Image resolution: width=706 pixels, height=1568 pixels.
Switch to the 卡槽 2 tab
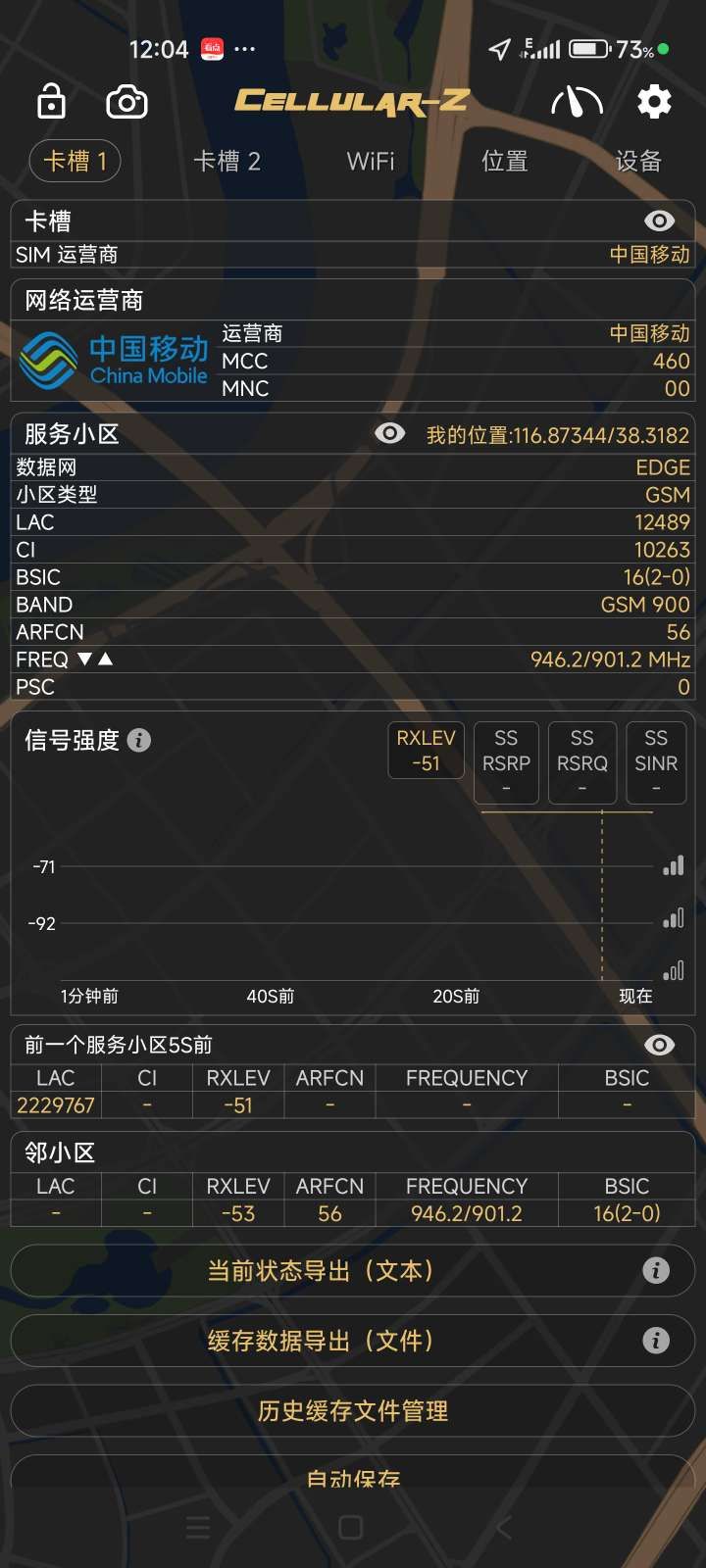tap(227, 161)
